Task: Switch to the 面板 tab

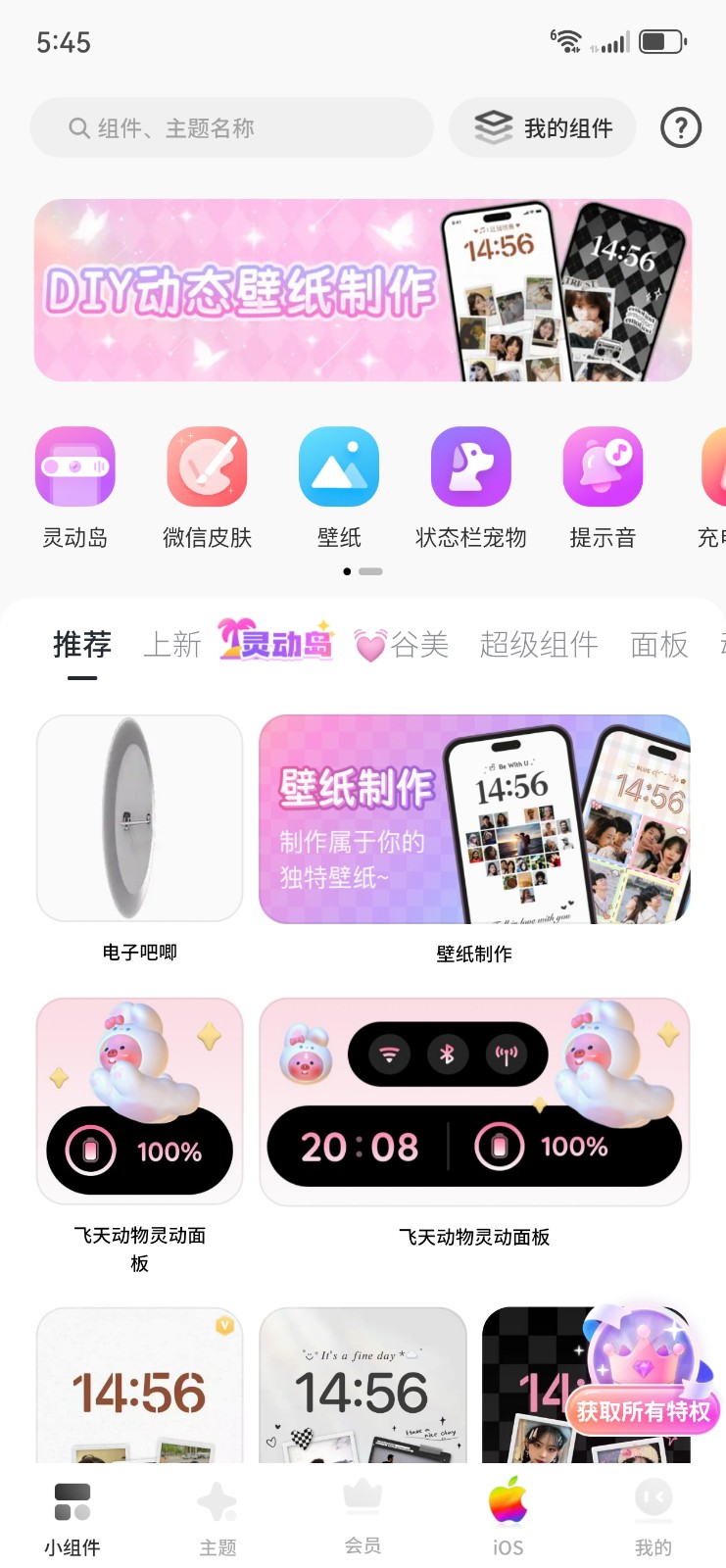Action: click(x=659, y=645)
